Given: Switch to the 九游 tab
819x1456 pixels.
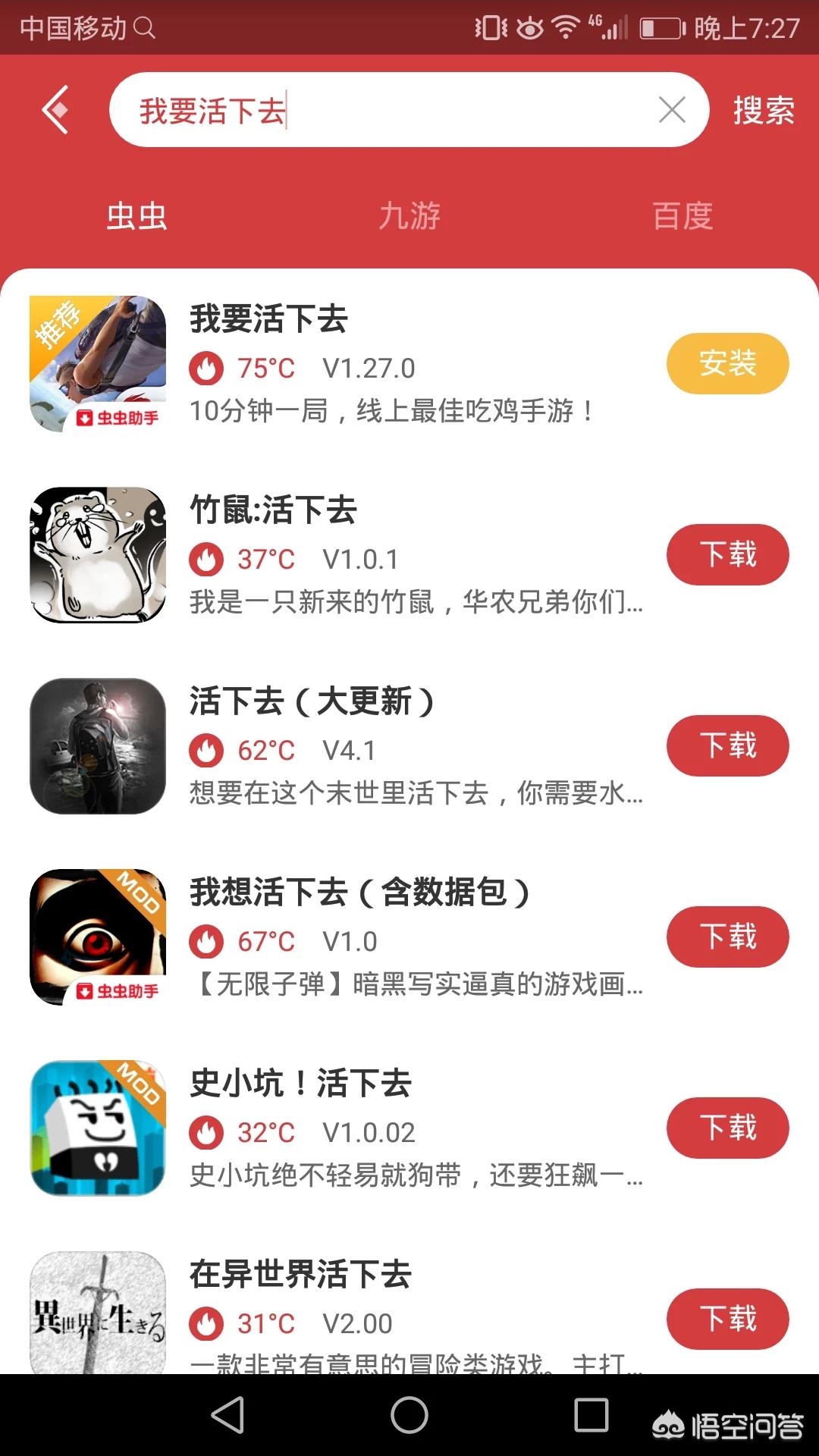Looking at the screenshot, I should pos(409,216).
